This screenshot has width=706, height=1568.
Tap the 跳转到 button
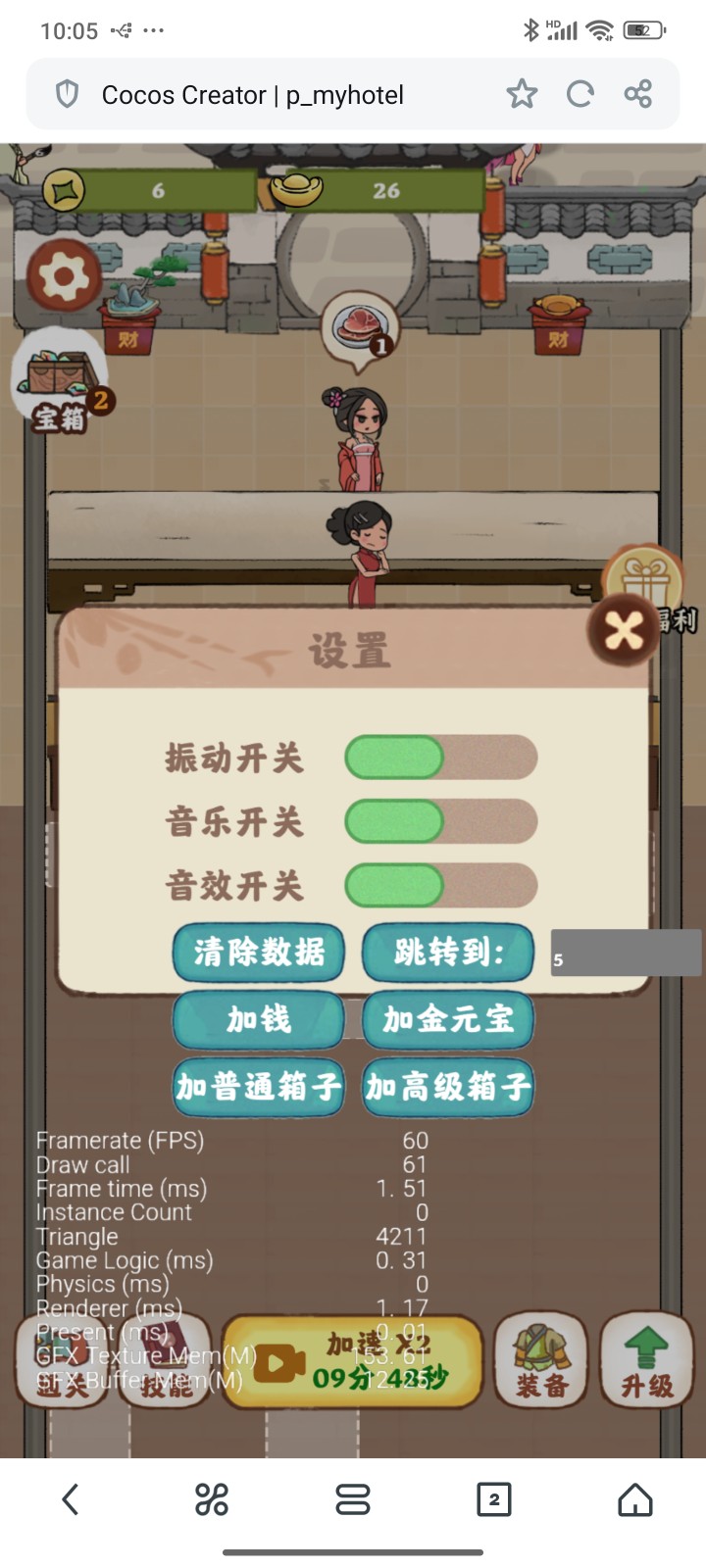(448, 952)
